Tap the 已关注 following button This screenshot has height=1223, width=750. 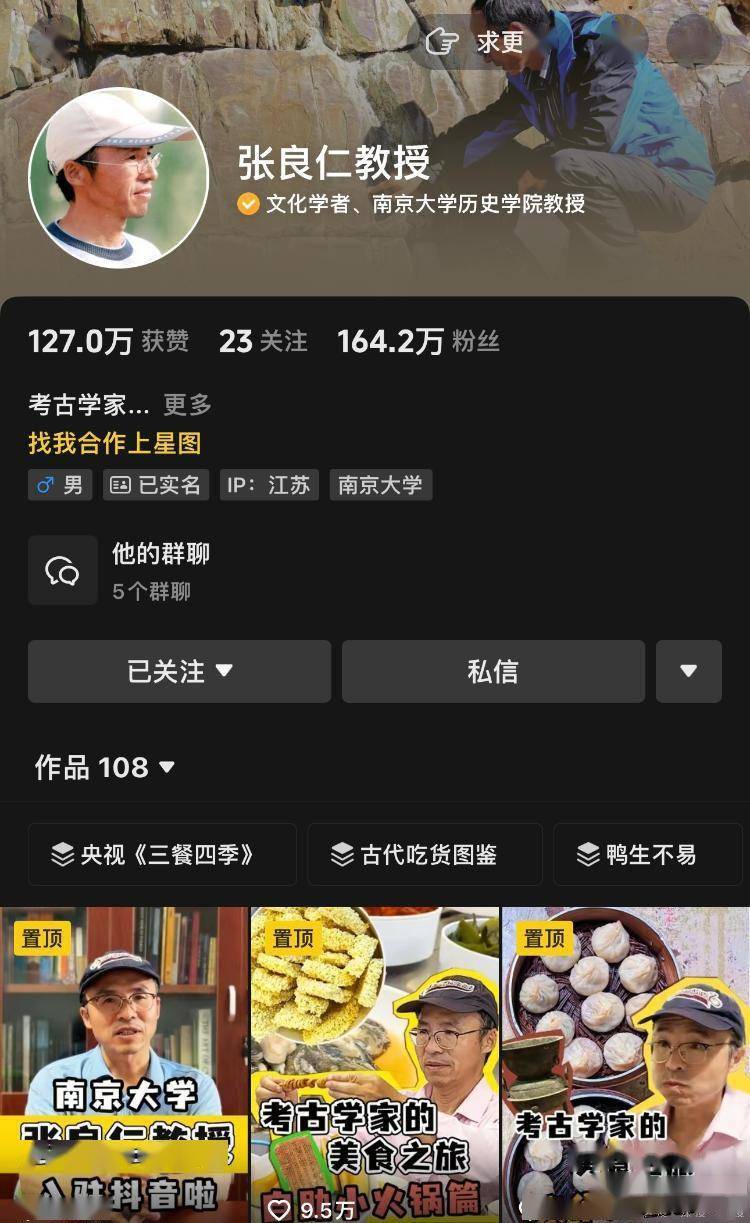click(x=179, y=671)
